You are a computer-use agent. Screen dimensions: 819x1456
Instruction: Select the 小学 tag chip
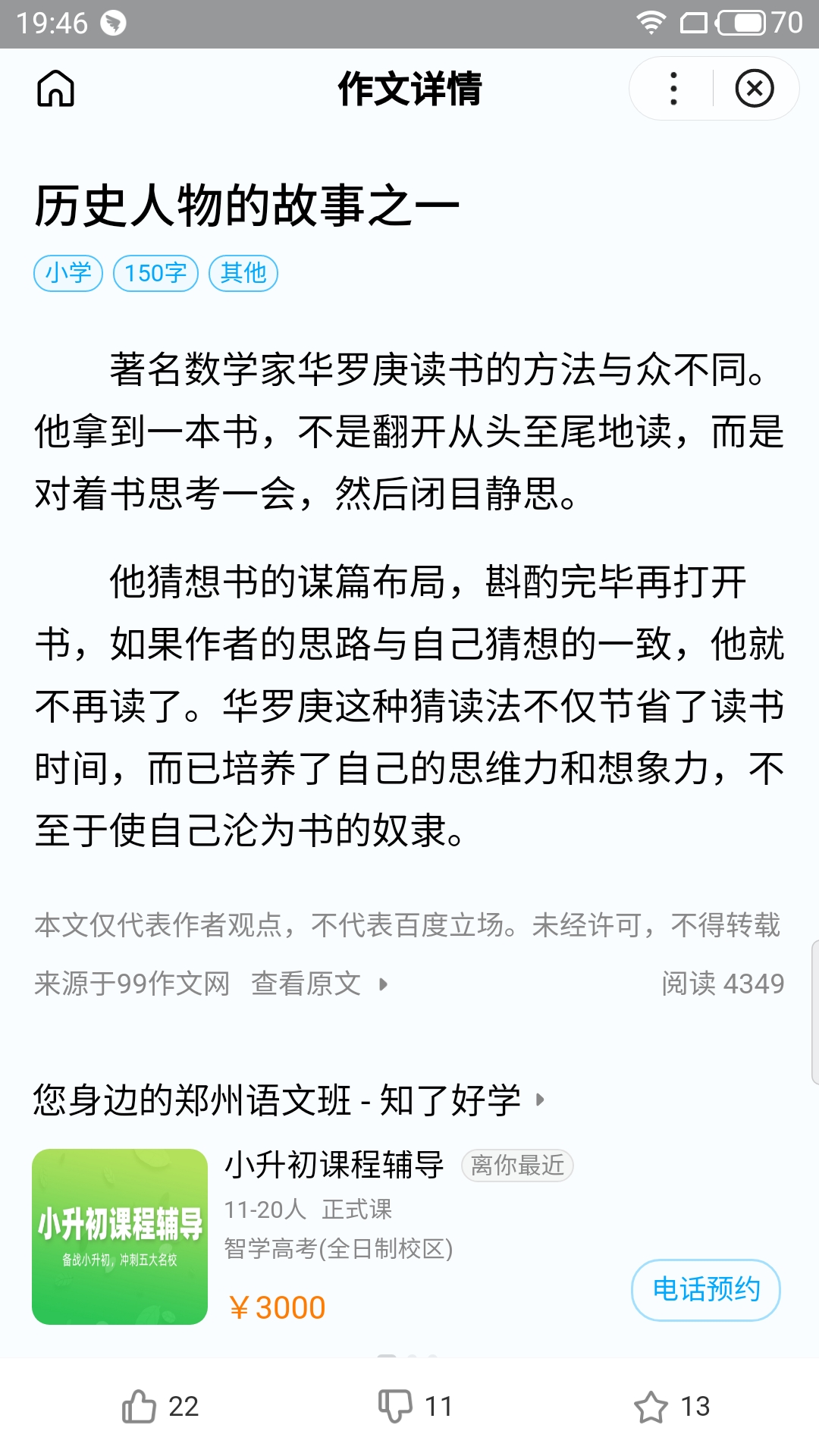pyautogui.click(x=68, y=273)
